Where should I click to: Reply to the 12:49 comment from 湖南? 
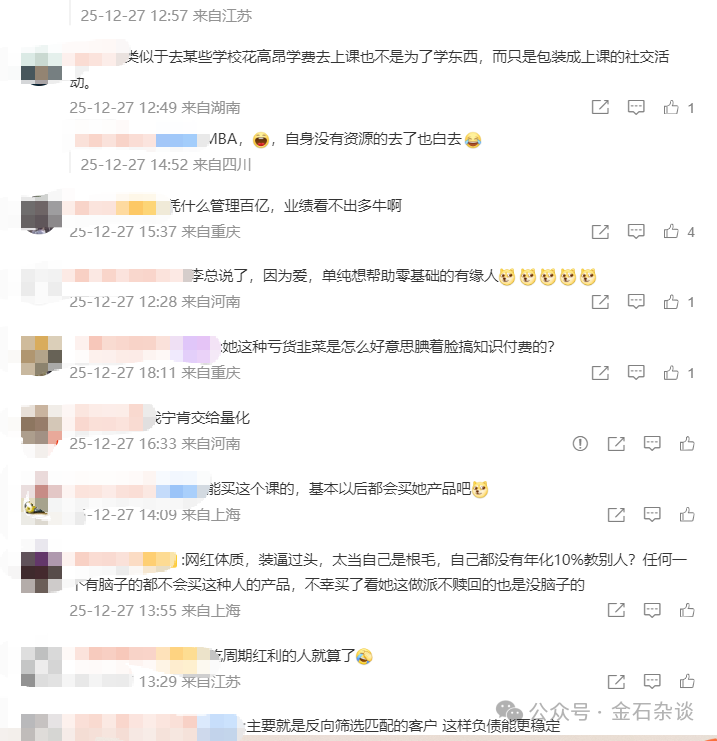(636, 107)
